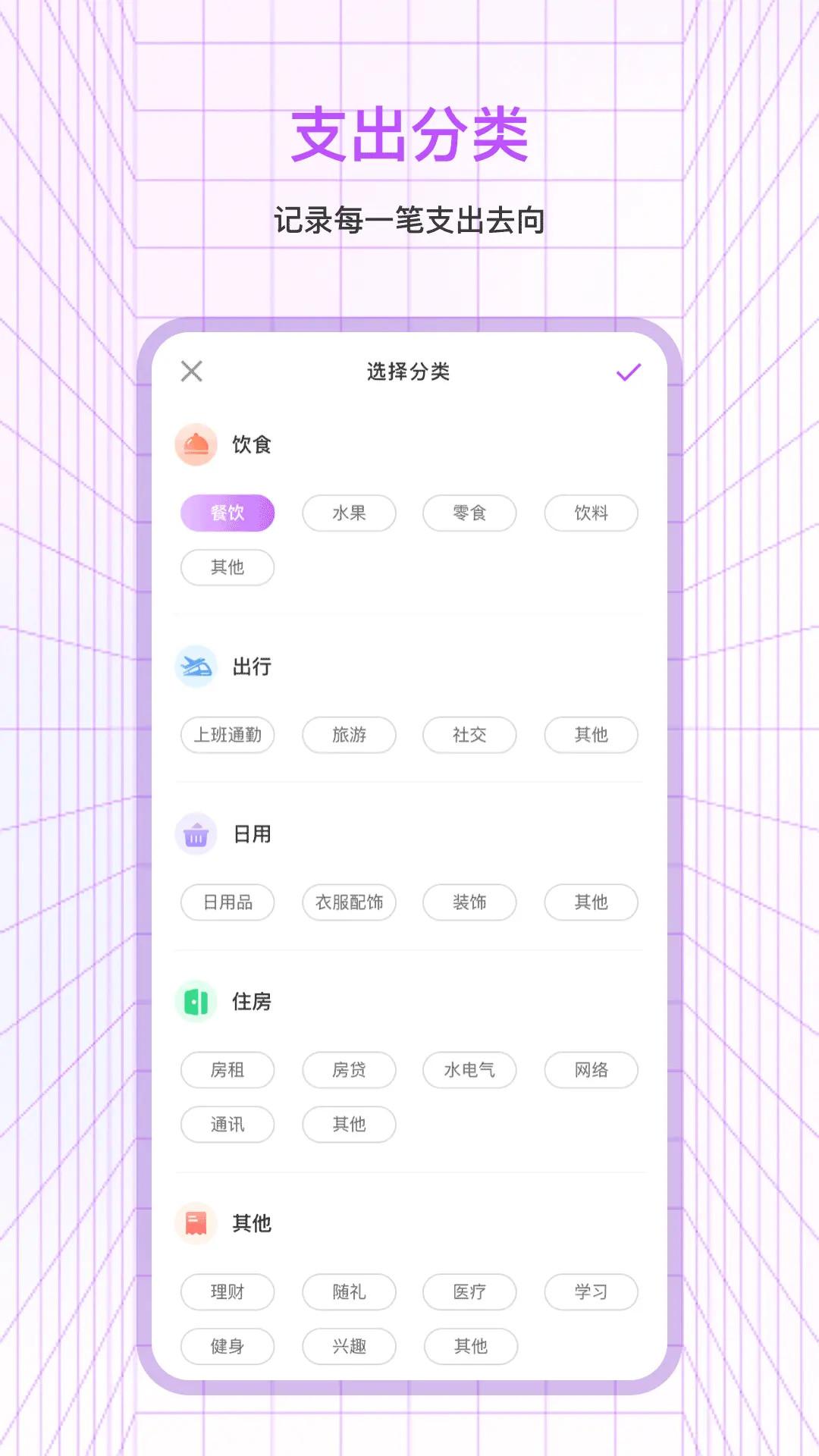This screenshot has width=819, height=1456.
Task: Choose 水电气 under 住房
Action: (x=470, y=1070)
